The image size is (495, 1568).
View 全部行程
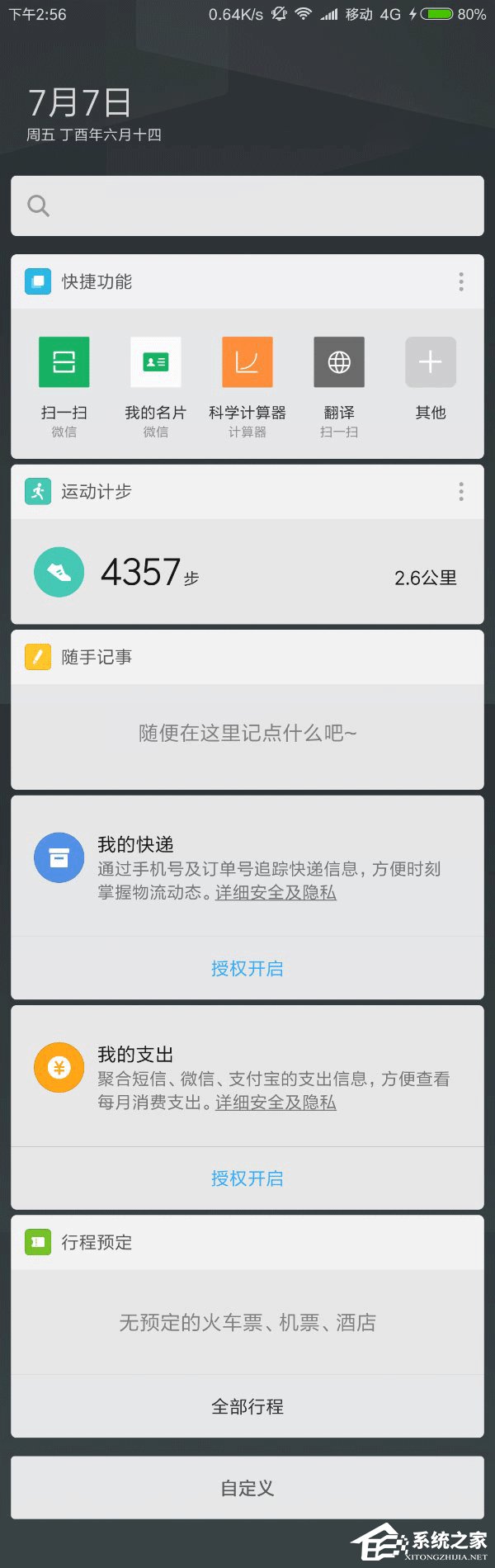(247, 1406)
